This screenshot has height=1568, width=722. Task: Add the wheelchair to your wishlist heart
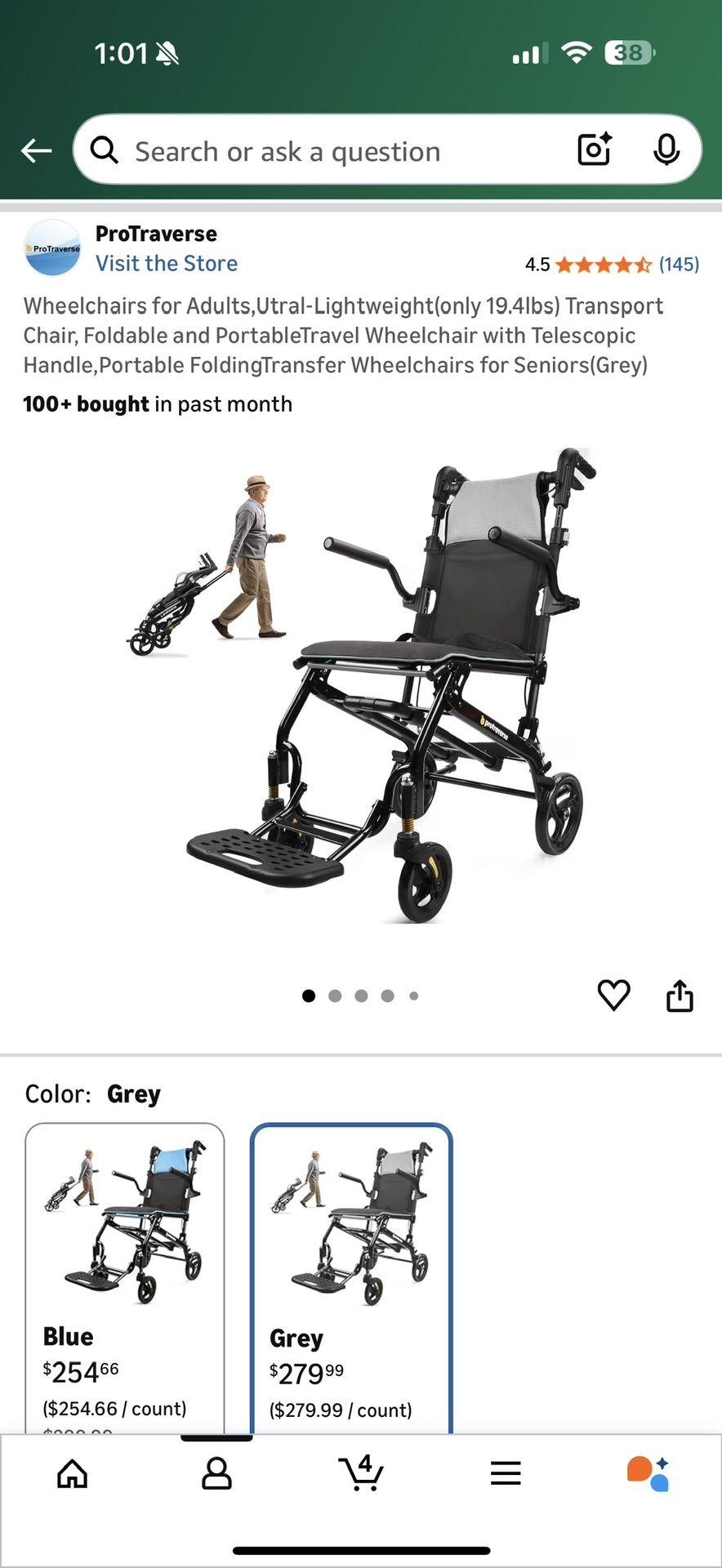point(613,995)
